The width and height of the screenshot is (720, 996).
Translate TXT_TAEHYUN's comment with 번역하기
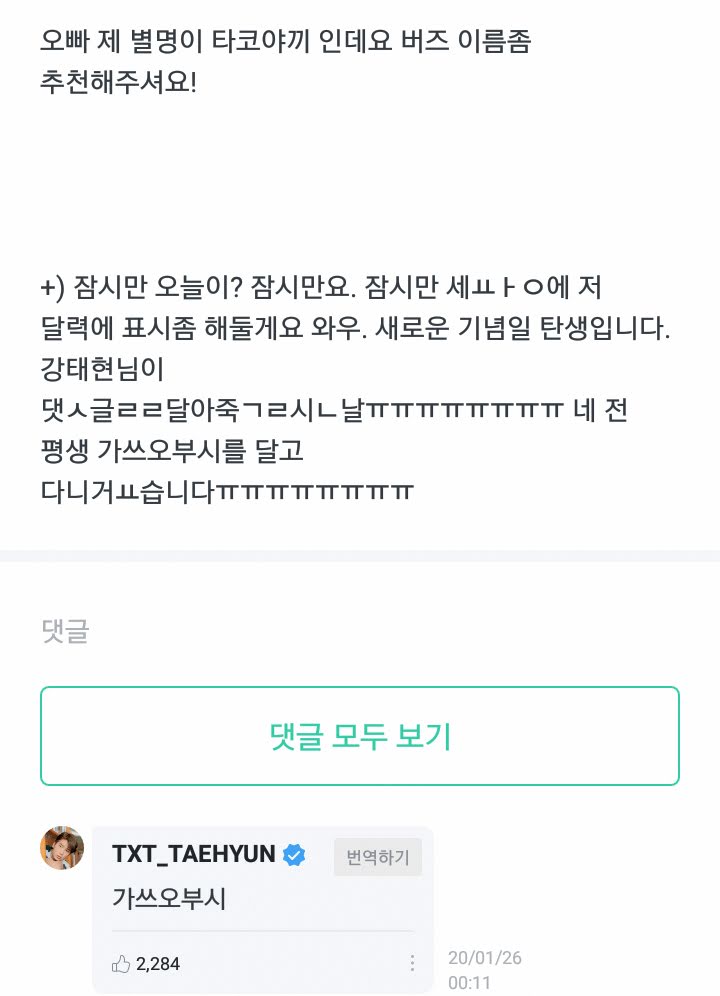click(x=378, y=857)
